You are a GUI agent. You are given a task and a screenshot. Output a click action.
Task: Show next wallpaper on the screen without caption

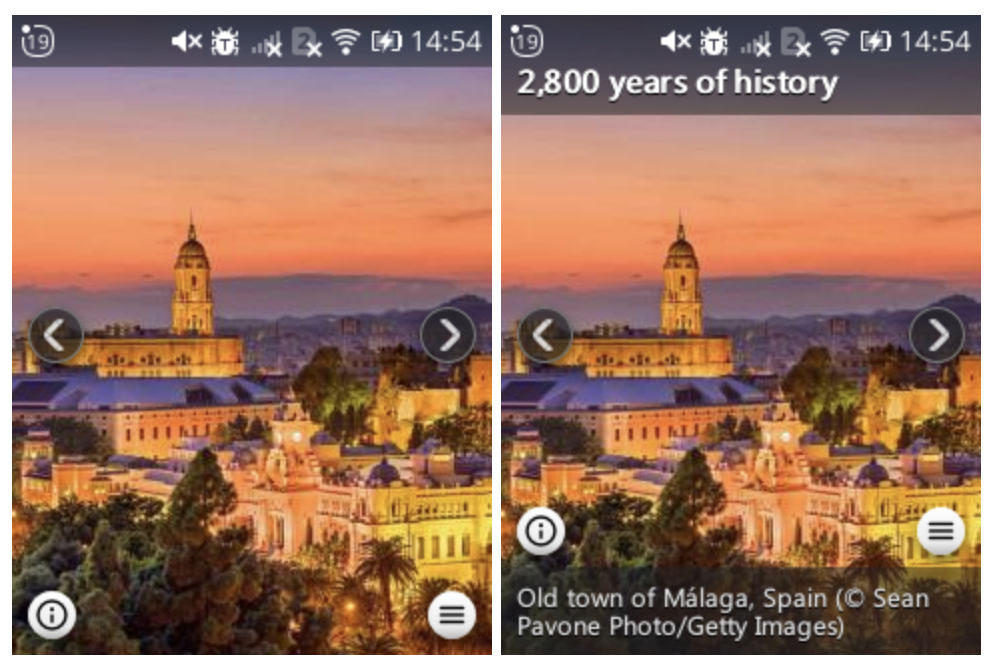[447, 335]
